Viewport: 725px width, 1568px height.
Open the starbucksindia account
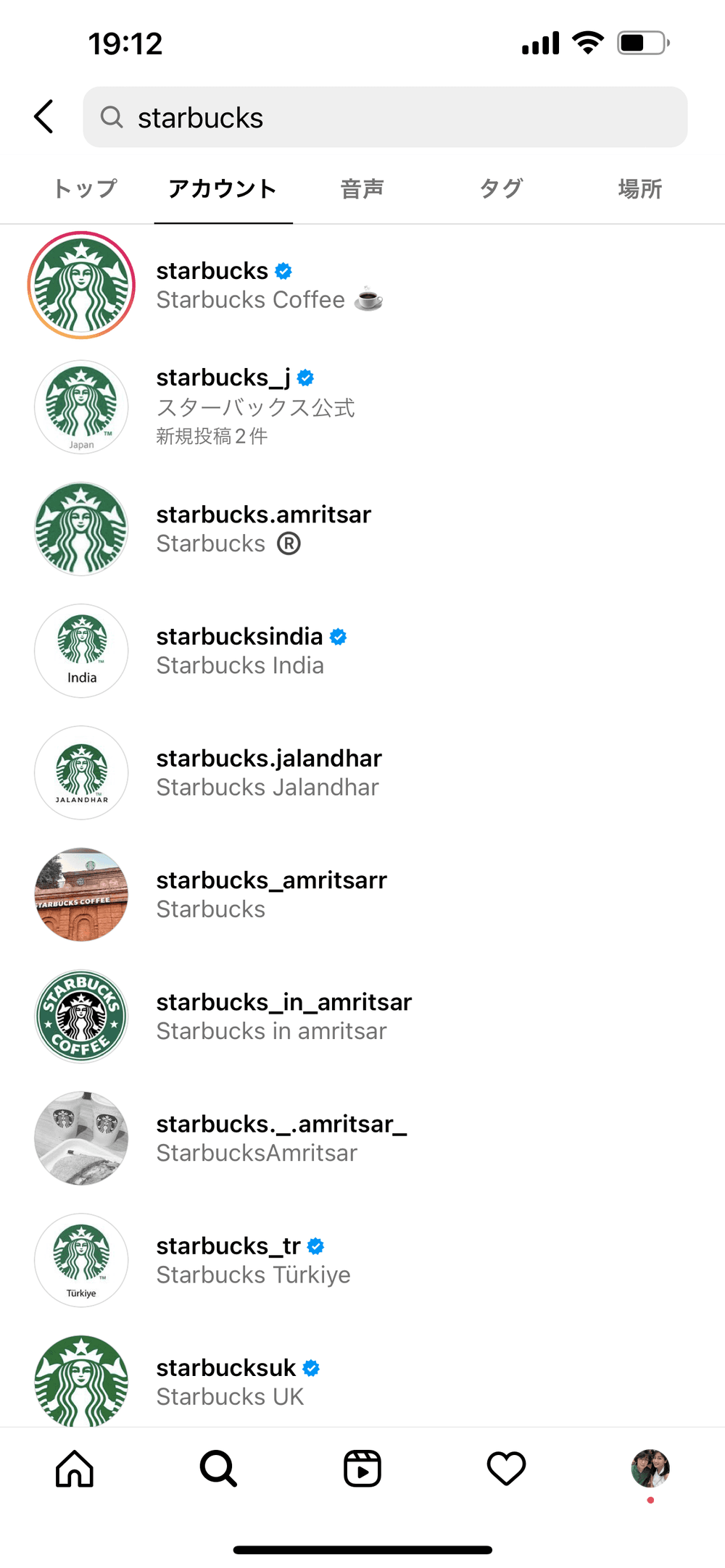[240, 651]
